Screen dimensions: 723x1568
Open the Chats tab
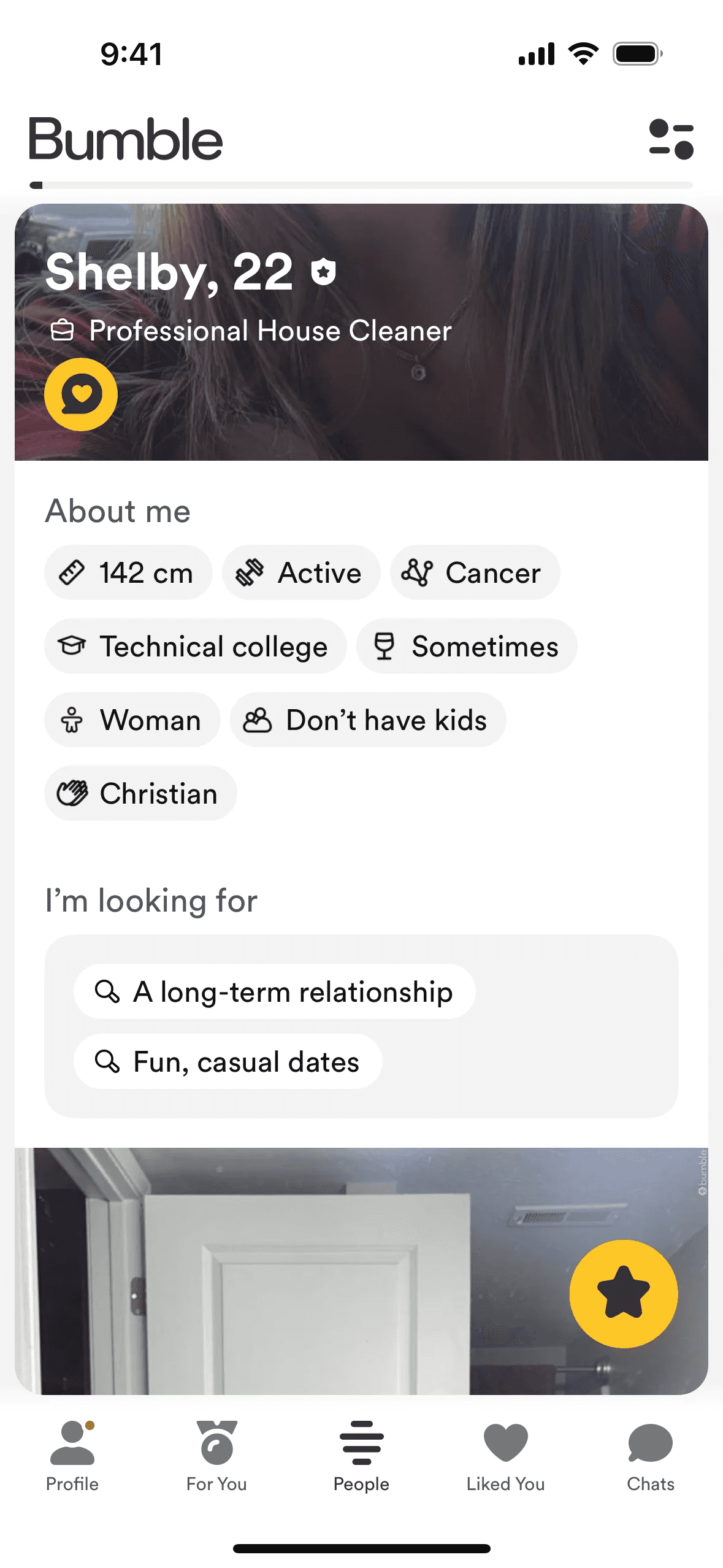pos(650,1455)
